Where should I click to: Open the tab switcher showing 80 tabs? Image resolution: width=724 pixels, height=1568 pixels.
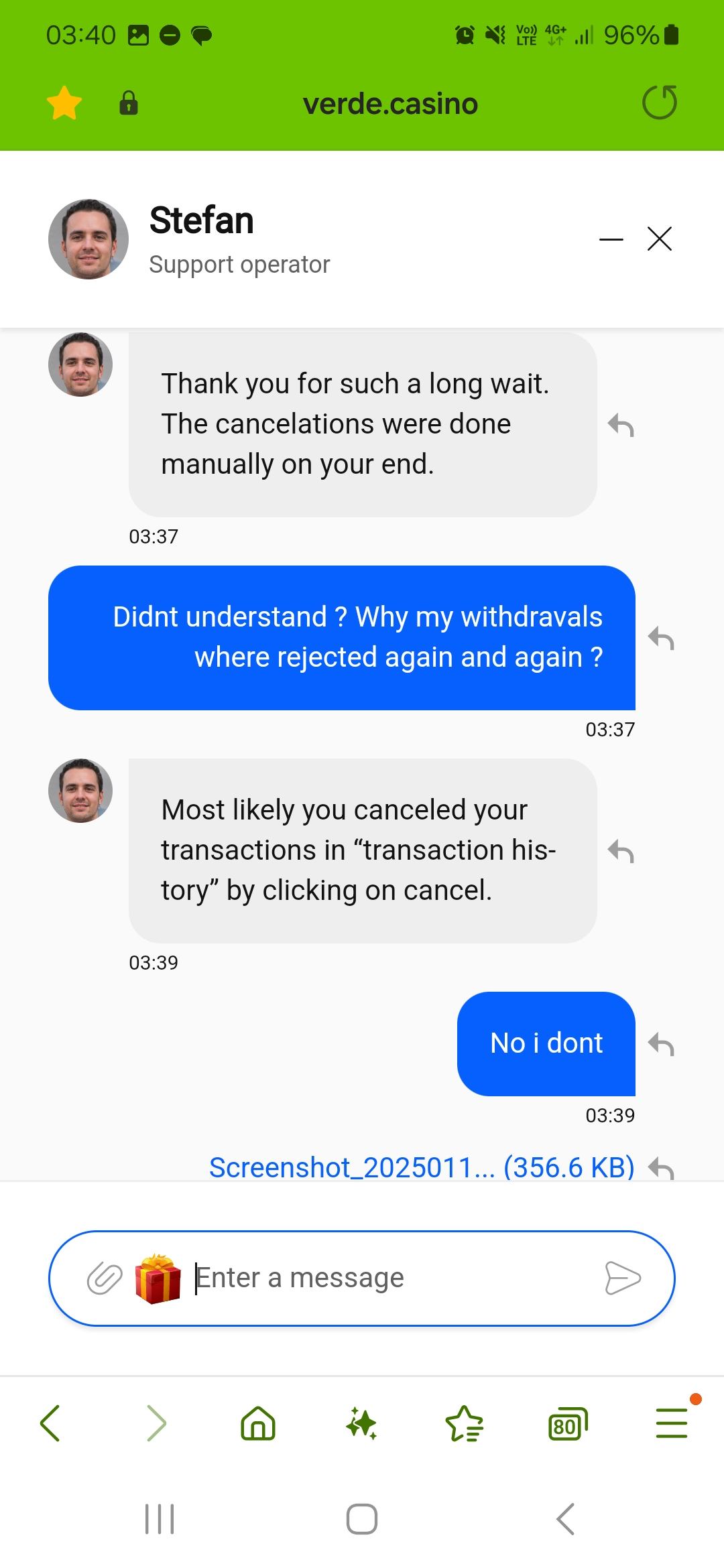tap(567, 1423)
